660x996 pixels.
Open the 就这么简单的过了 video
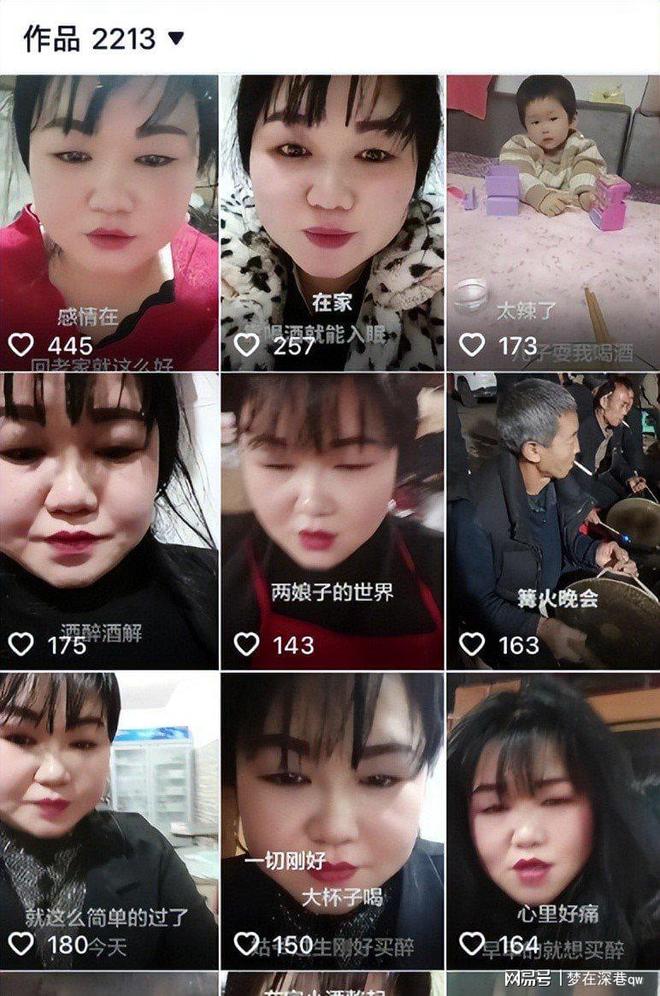pyautogui.click(x=109, y=820)
